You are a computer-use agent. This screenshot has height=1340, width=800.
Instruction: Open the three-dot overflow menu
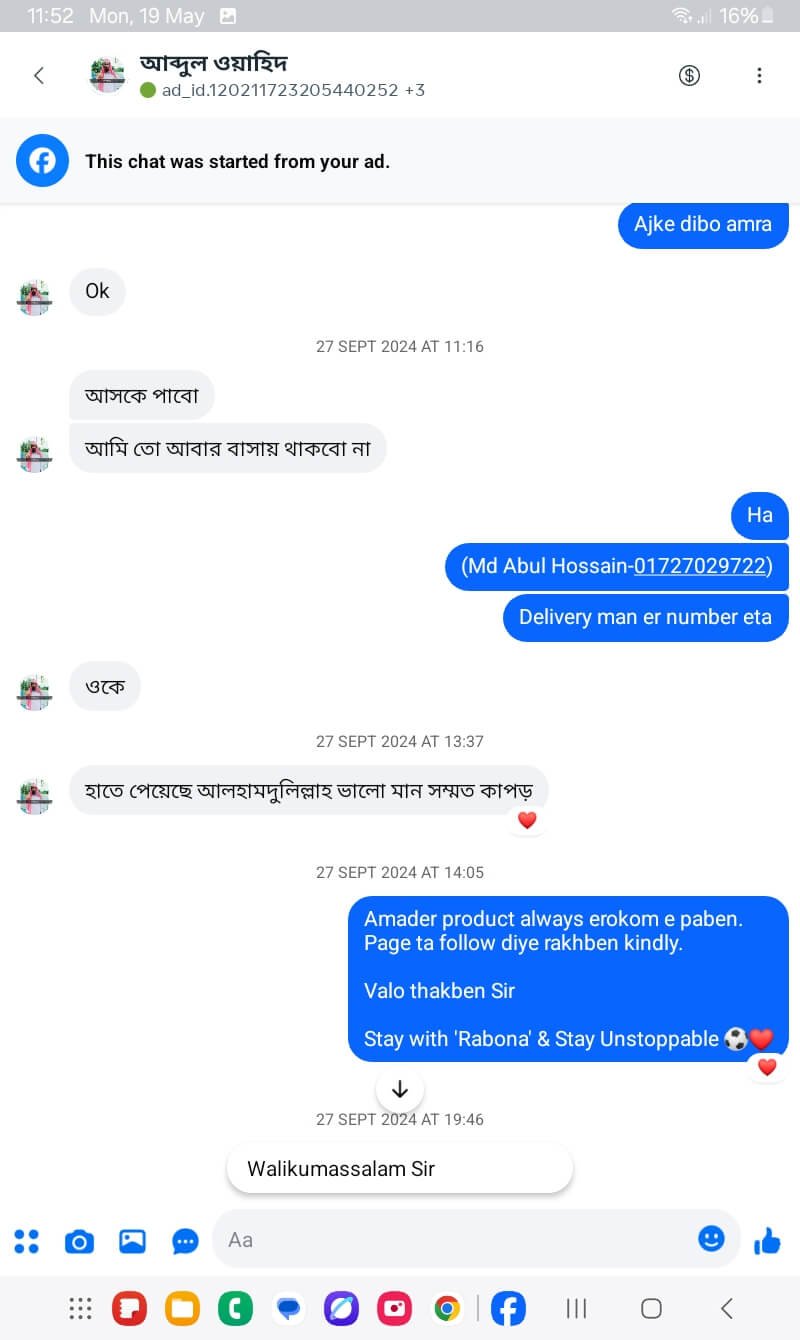click(759, 76)
